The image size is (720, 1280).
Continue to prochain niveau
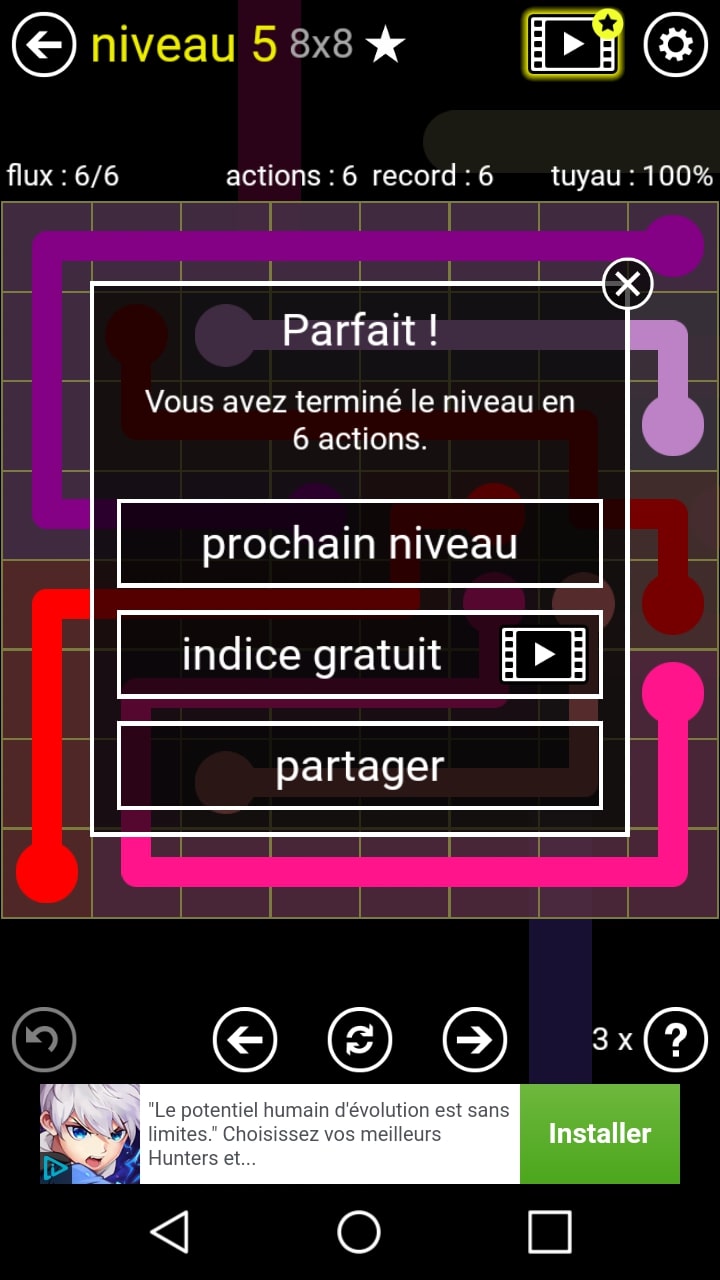coord(360,544)
